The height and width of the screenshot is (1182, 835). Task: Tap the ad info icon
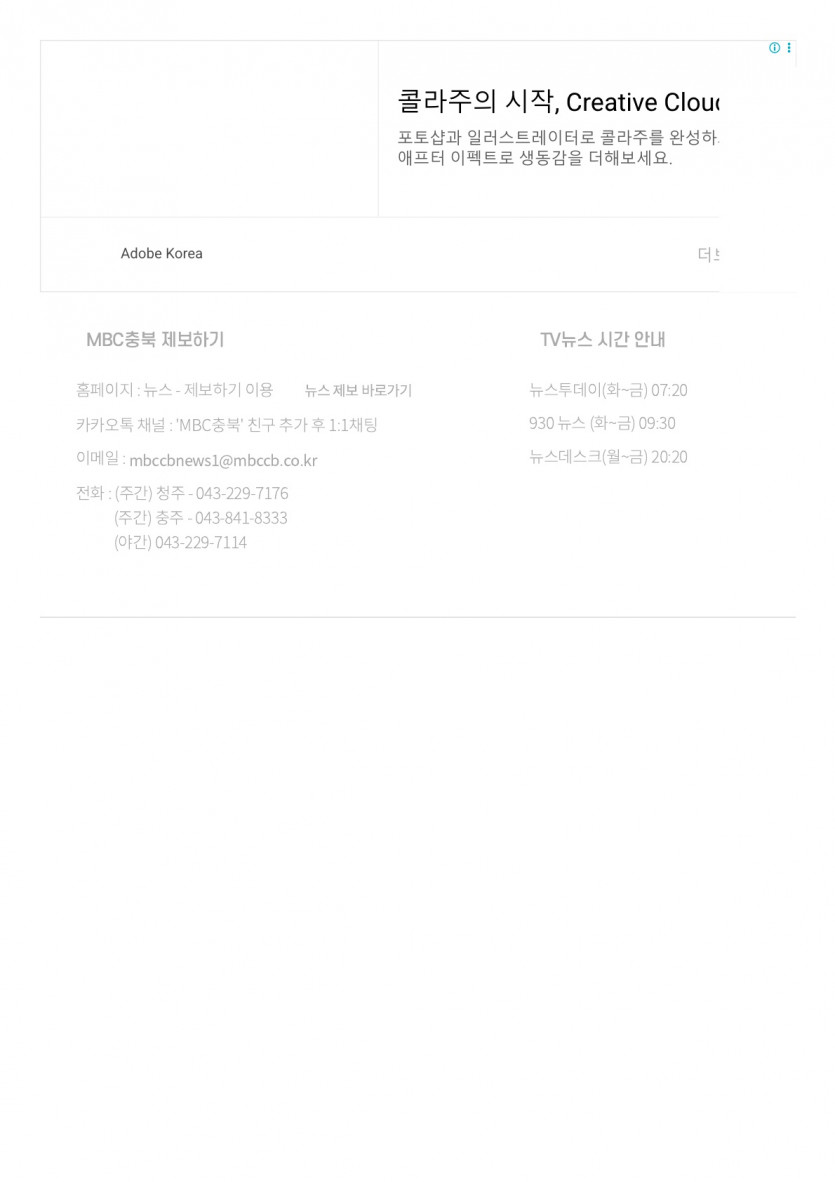tap(774, 48)
